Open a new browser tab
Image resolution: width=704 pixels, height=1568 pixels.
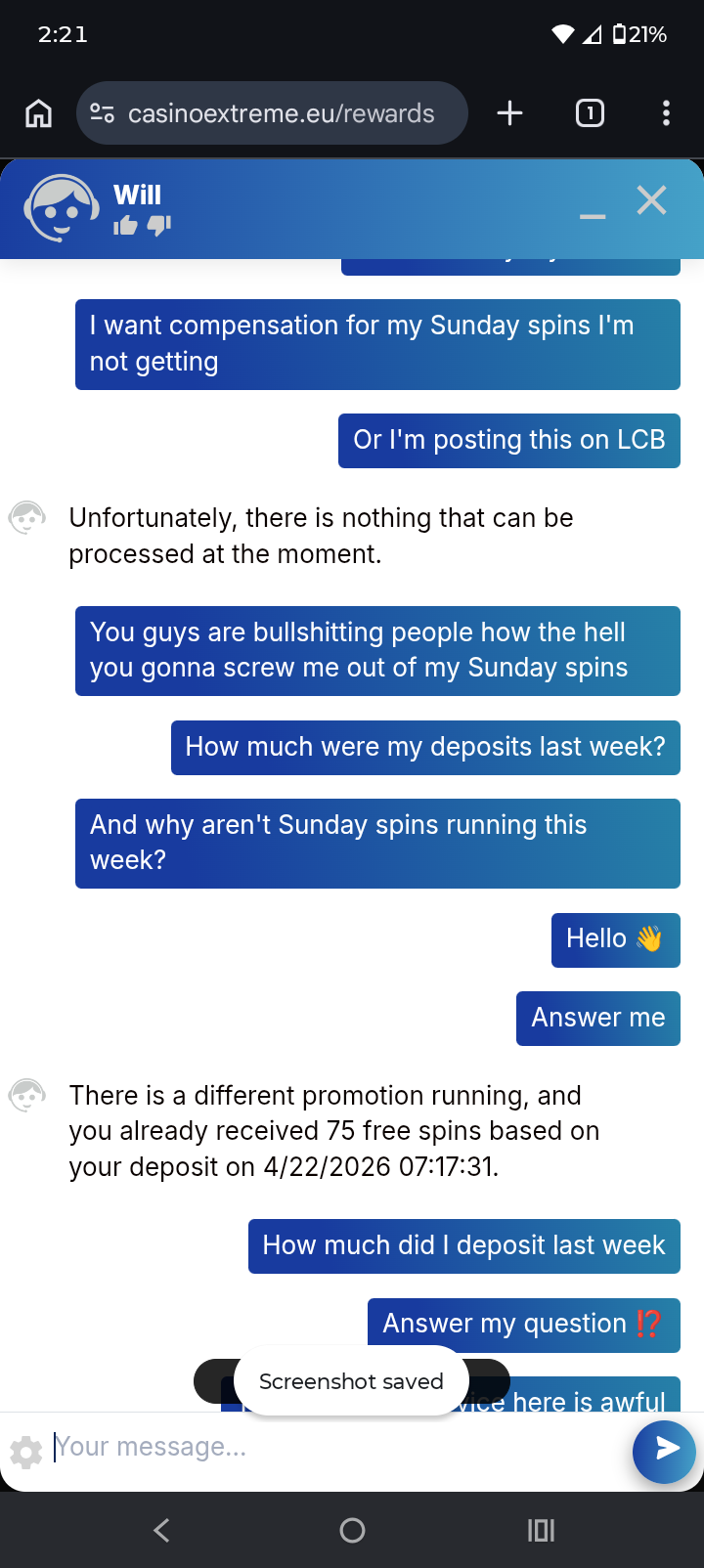509,113
